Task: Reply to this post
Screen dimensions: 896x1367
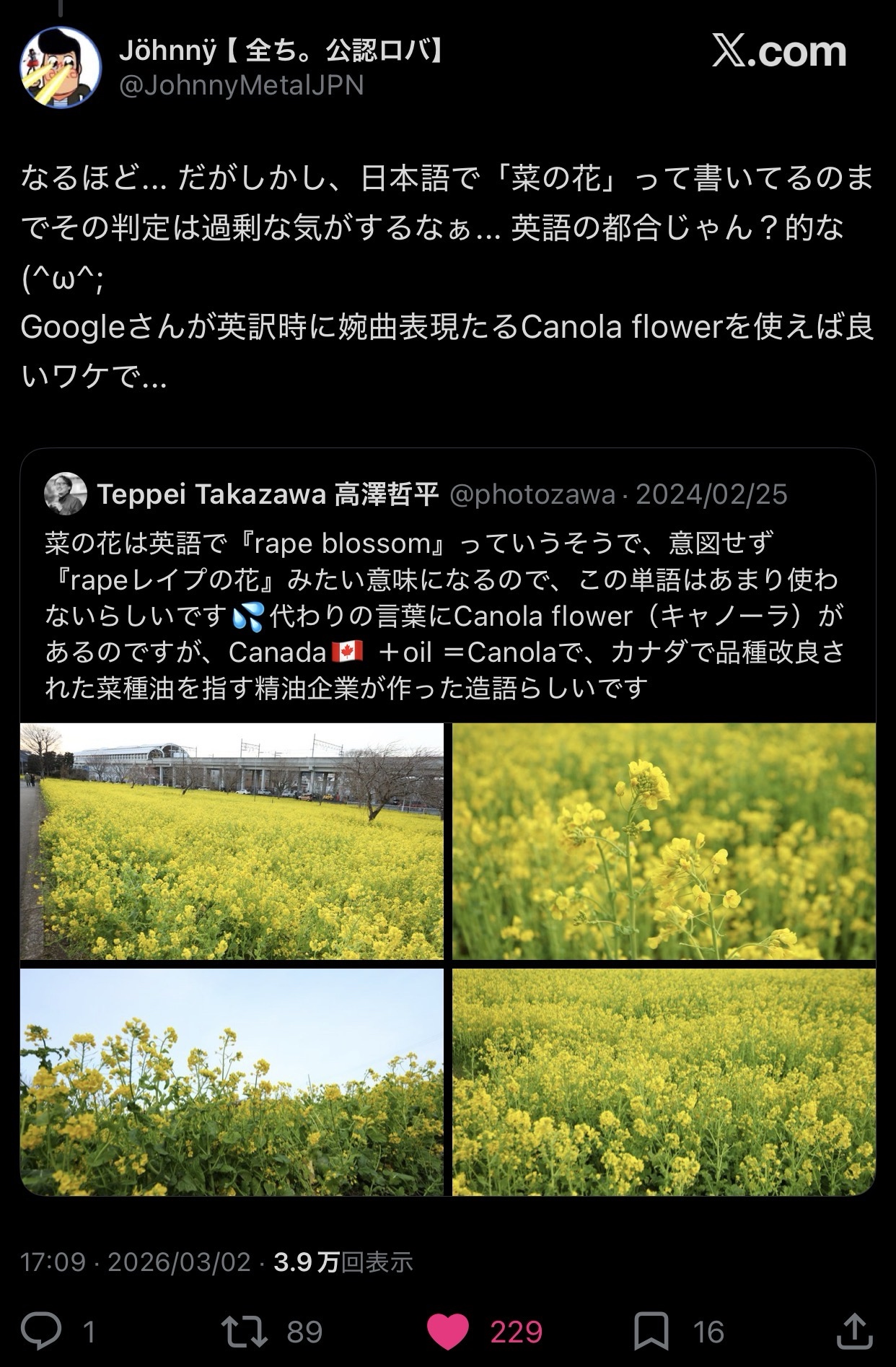Action: point(41,1332)
